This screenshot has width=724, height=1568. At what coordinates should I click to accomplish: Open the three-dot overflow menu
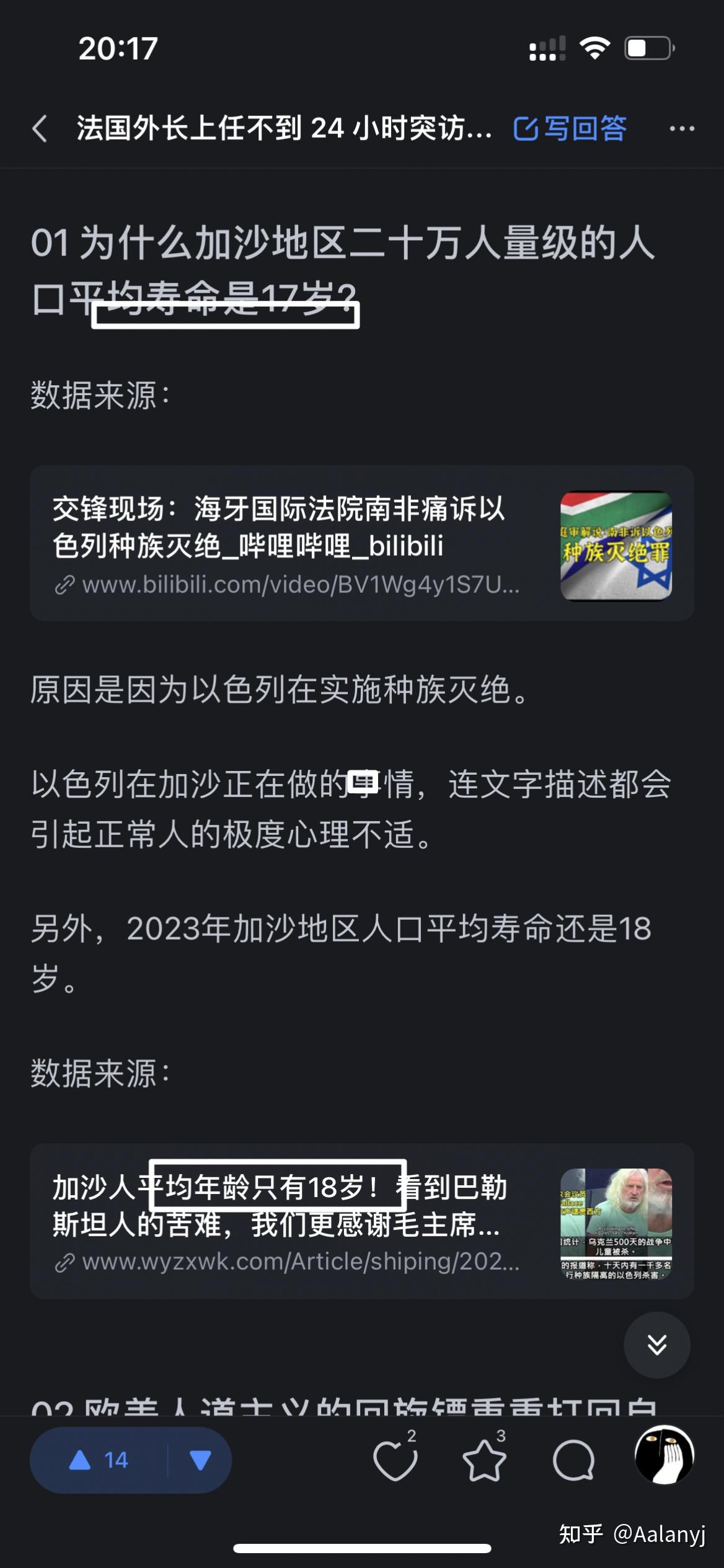[x=682, y=128]
